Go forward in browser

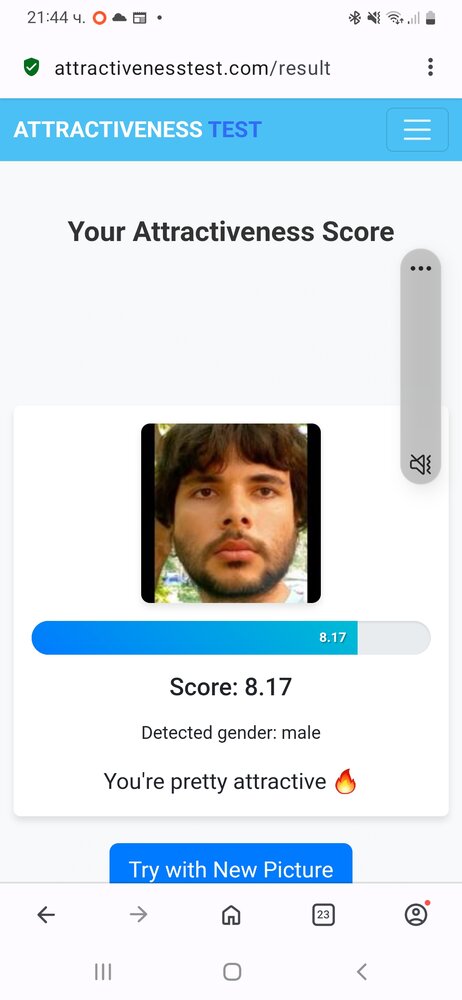(138, 915)
